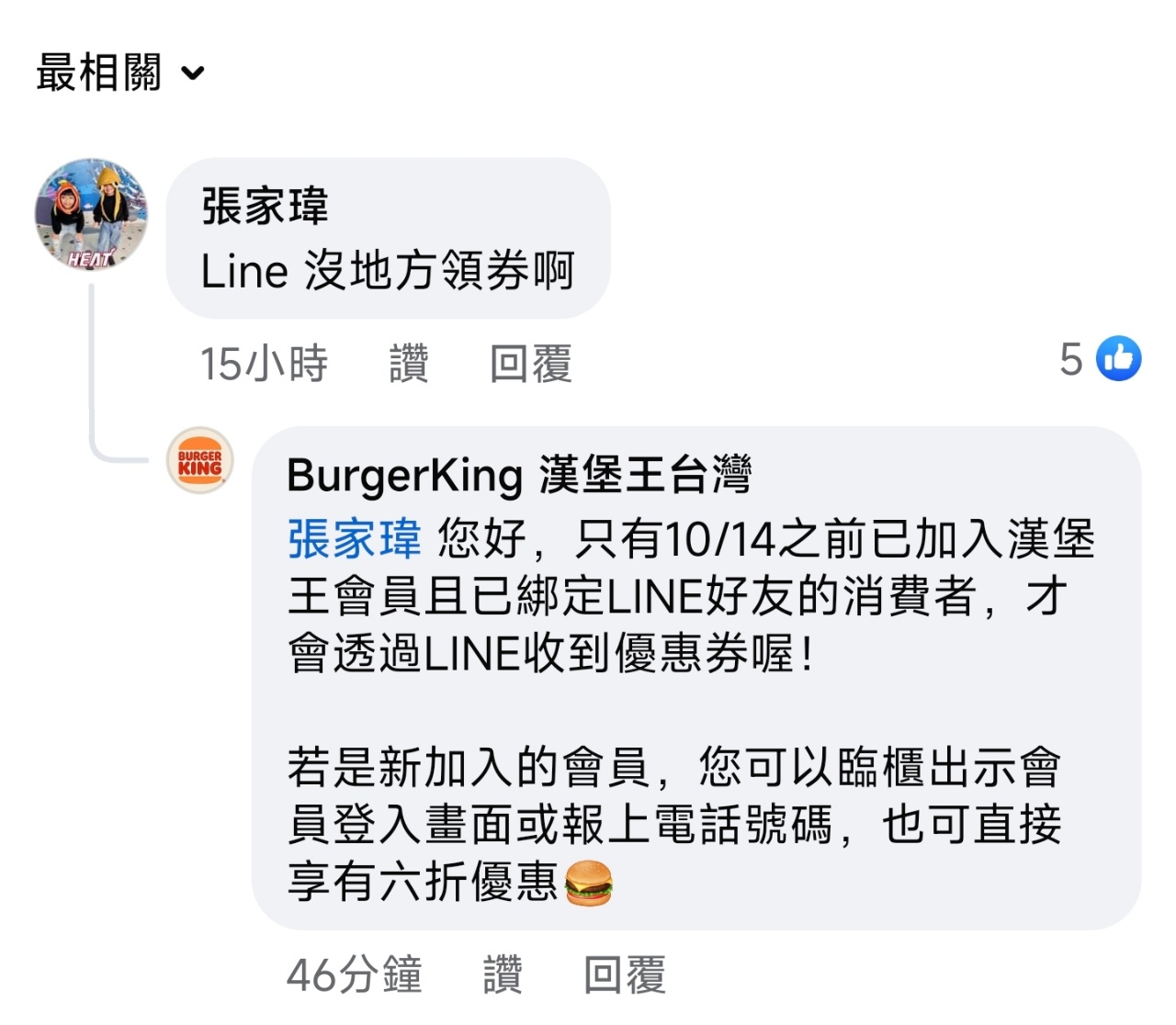Image resolution: width=1176 pixels, height=1025 pixels.
Task: Visit the BurgerKing 漢堡王台灣 page name
Action: (519, 476)
